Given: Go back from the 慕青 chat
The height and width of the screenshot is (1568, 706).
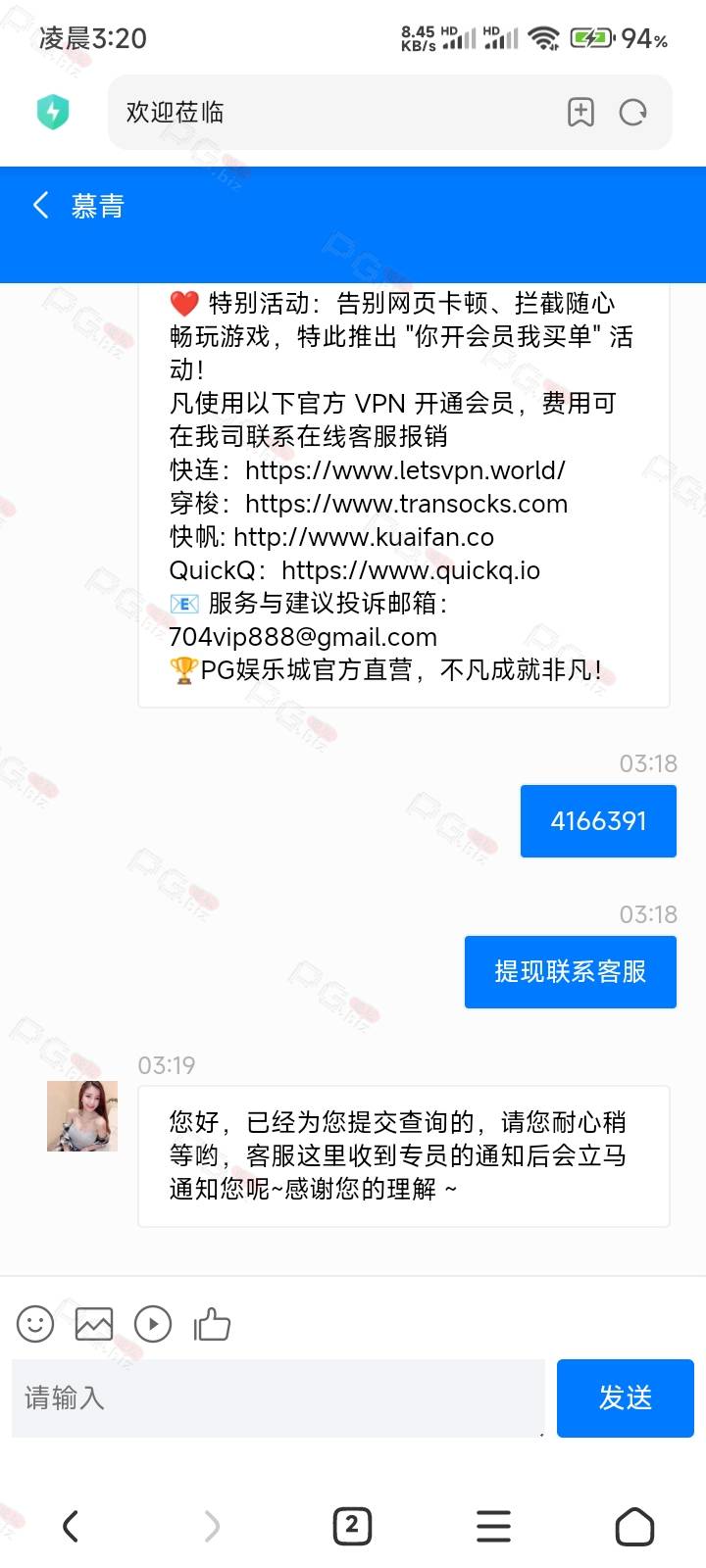Looking at the screenshot, I should [x=40, y=206].
